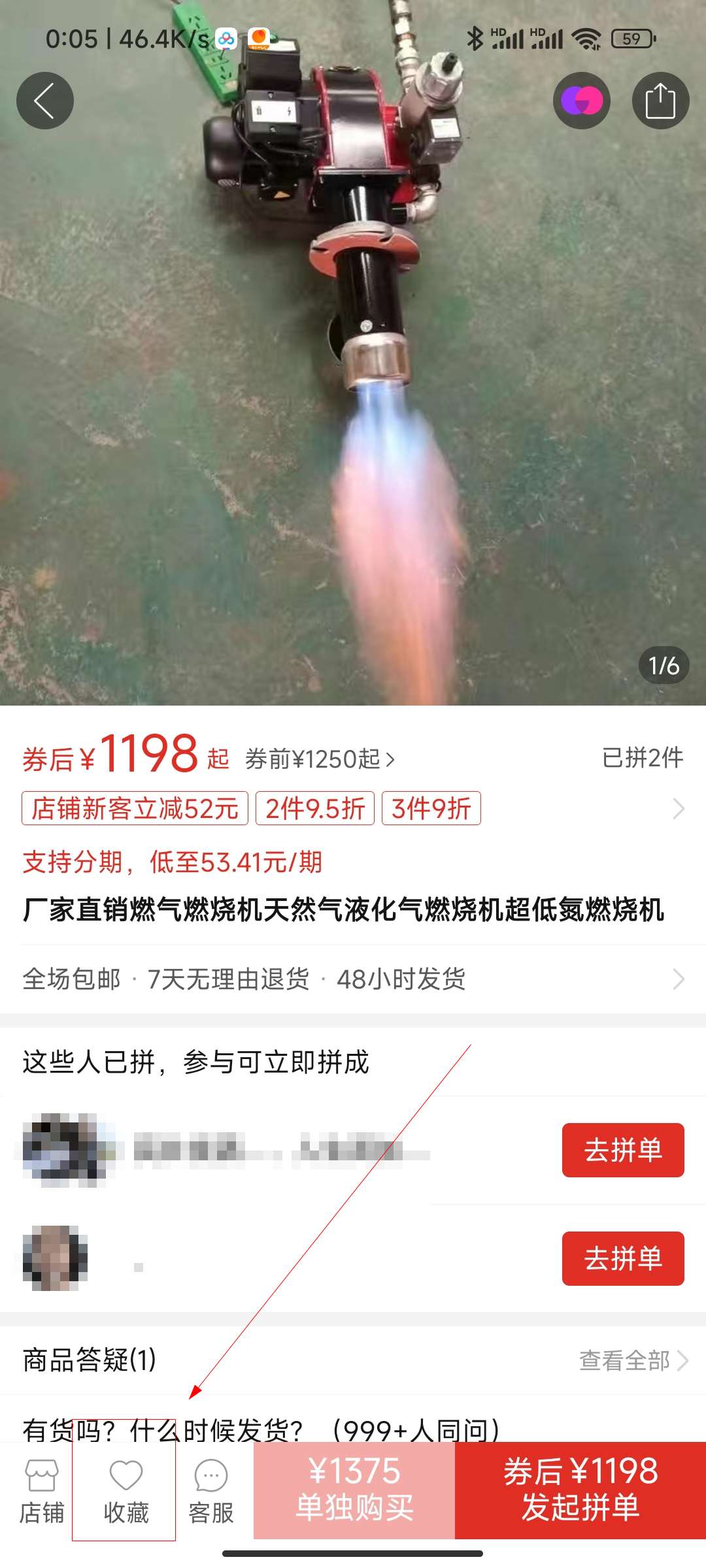Go back using the arrow icon
706x1568 pixels.
point(44,101)
